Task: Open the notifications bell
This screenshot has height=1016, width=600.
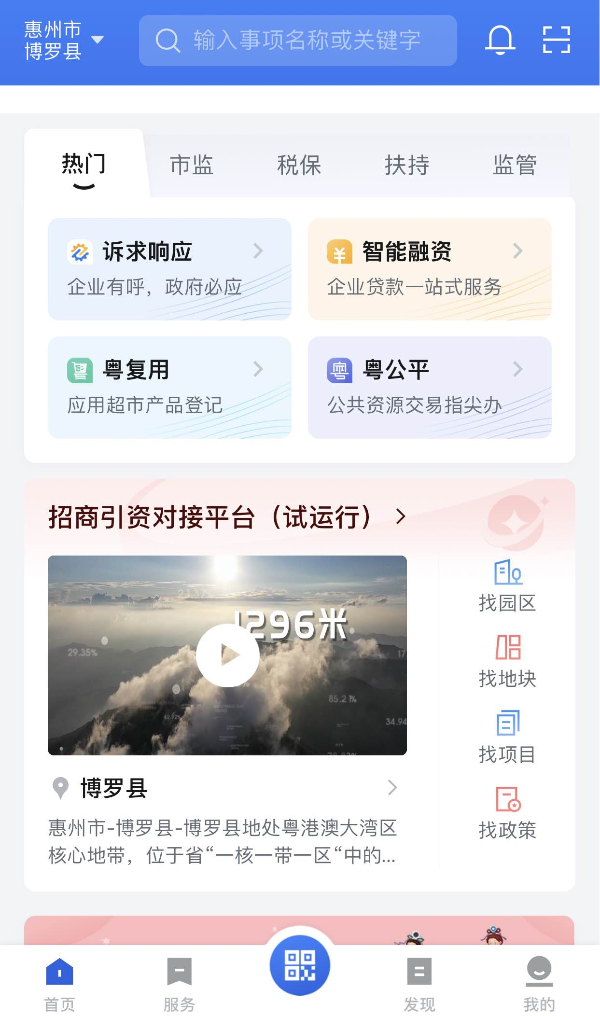Action: [500, 40]
